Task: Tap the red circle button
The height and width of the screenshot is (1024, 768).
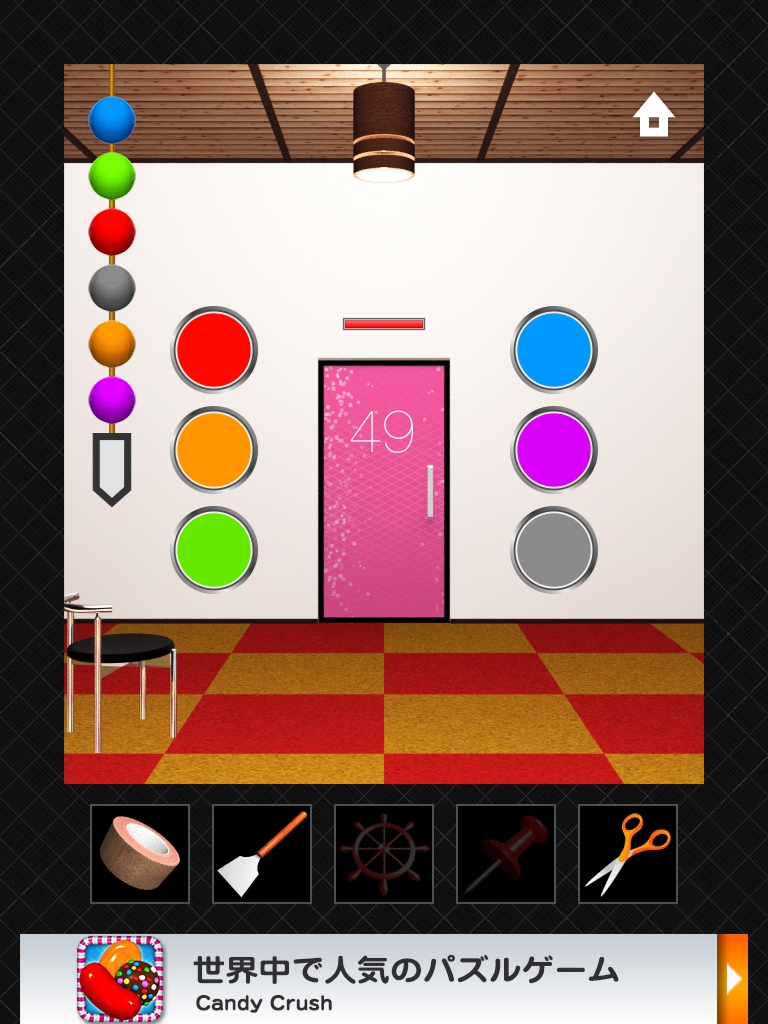Action: click(x=214, y=350)
